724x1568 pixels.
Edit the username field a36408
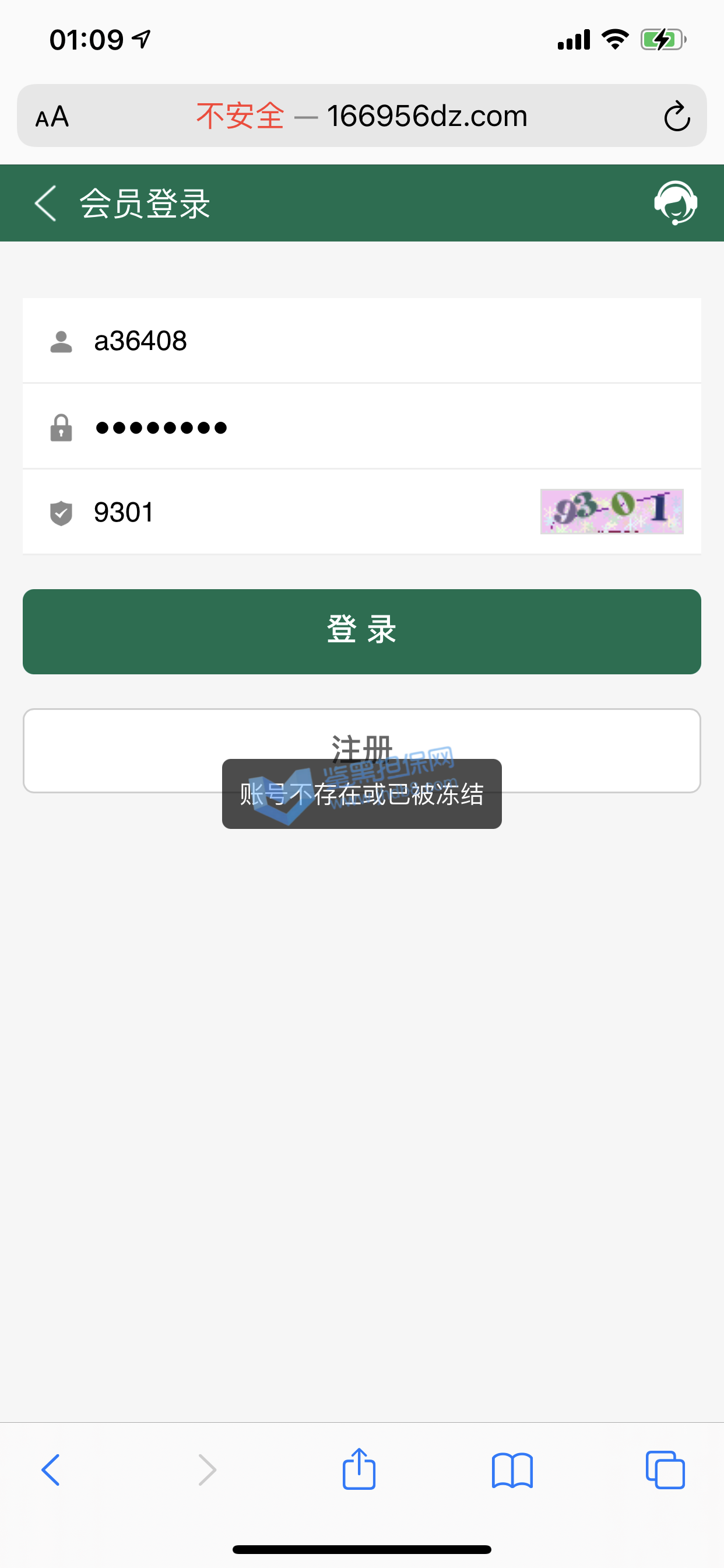click(365, 341)
